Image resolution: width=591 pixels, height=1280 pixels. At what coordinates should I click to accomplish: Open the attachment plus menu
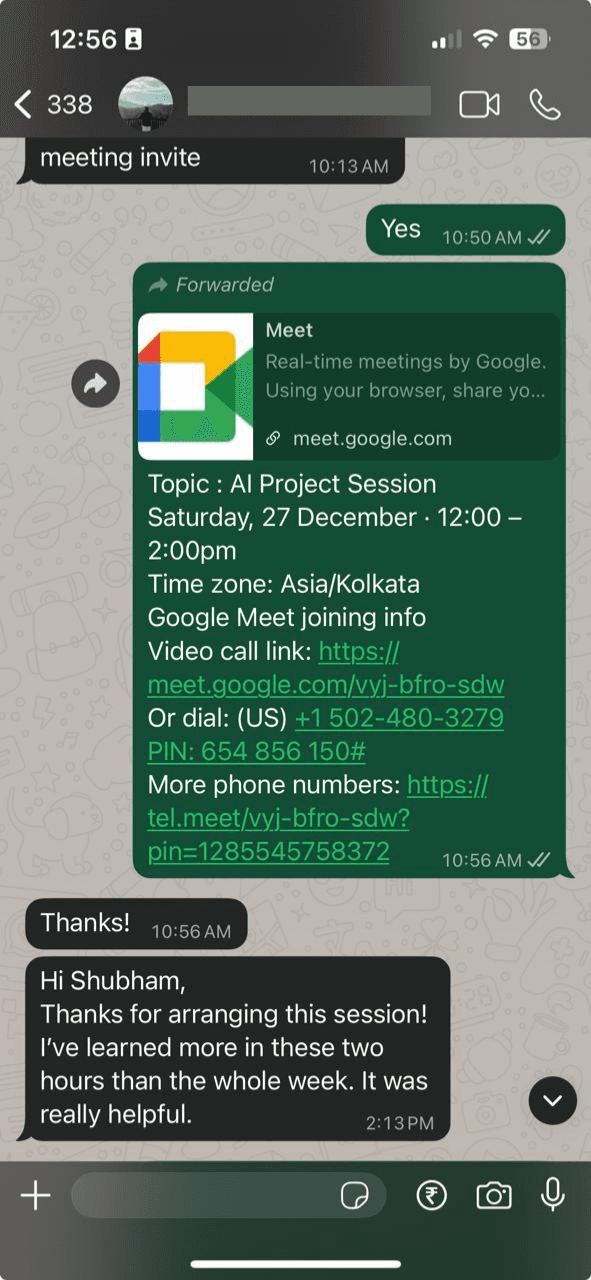click(x=36, y=1195)
